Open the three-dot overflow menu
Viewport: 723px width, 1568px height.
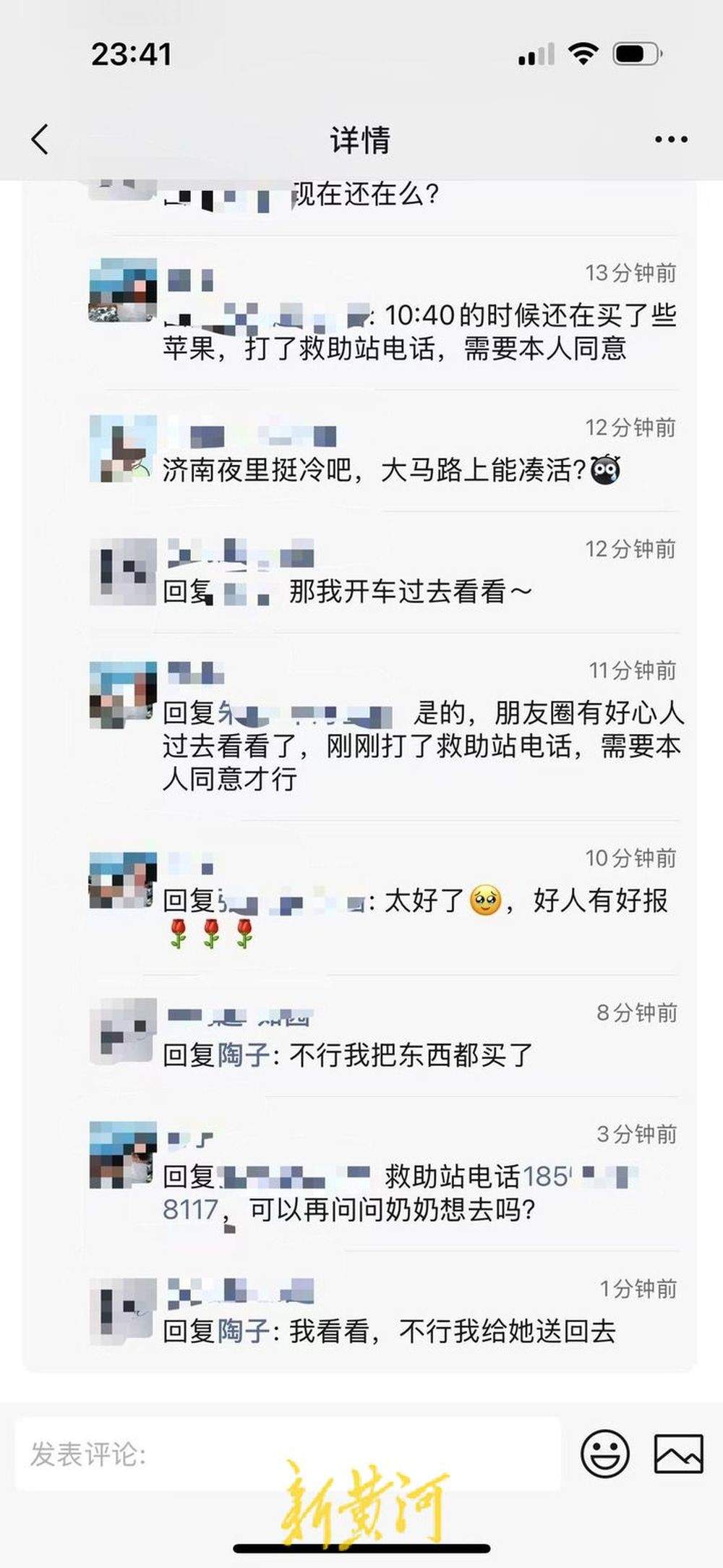670,139
